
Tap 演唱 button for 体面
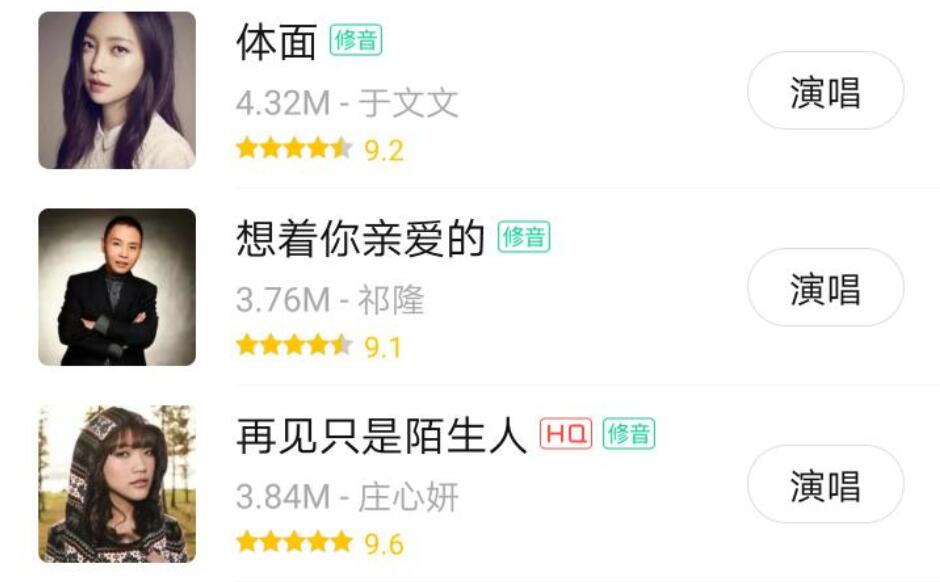click(825, 91)
